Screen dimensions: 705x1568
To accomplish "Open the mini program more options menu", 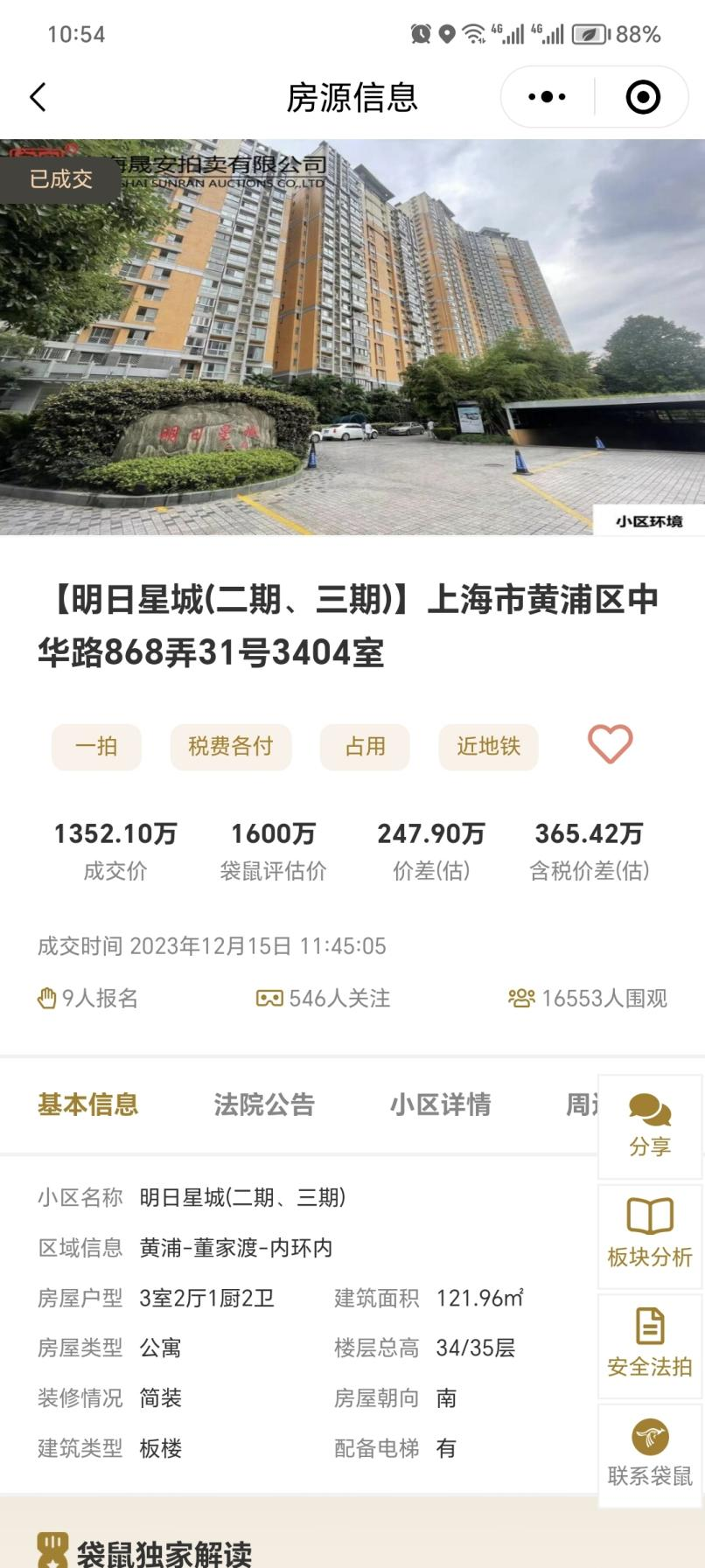I will [x=546, y=96].
